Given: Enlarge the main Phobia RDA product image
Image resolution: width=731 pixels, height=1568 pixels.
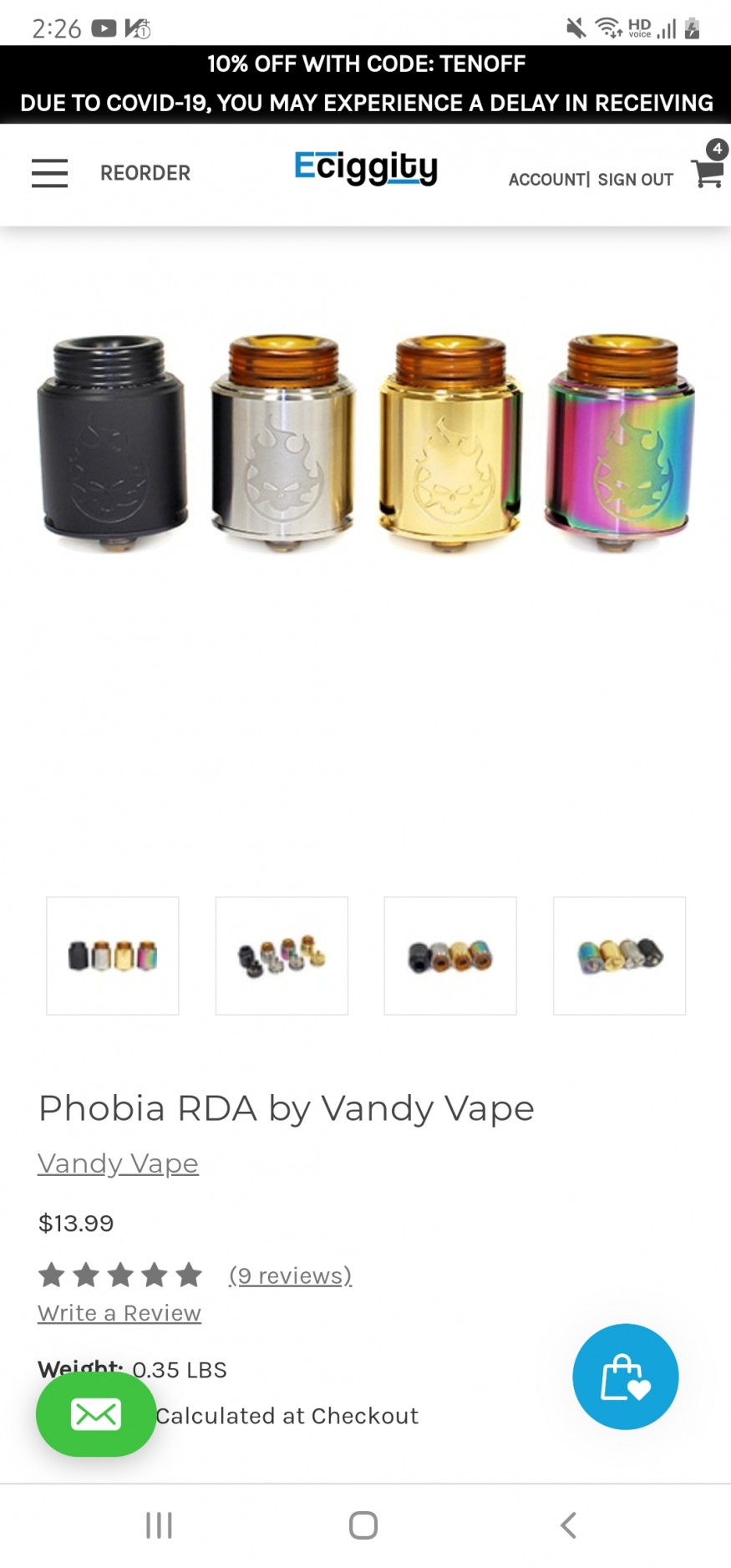Looking at the screenshot, I should [x=366, y=443].
